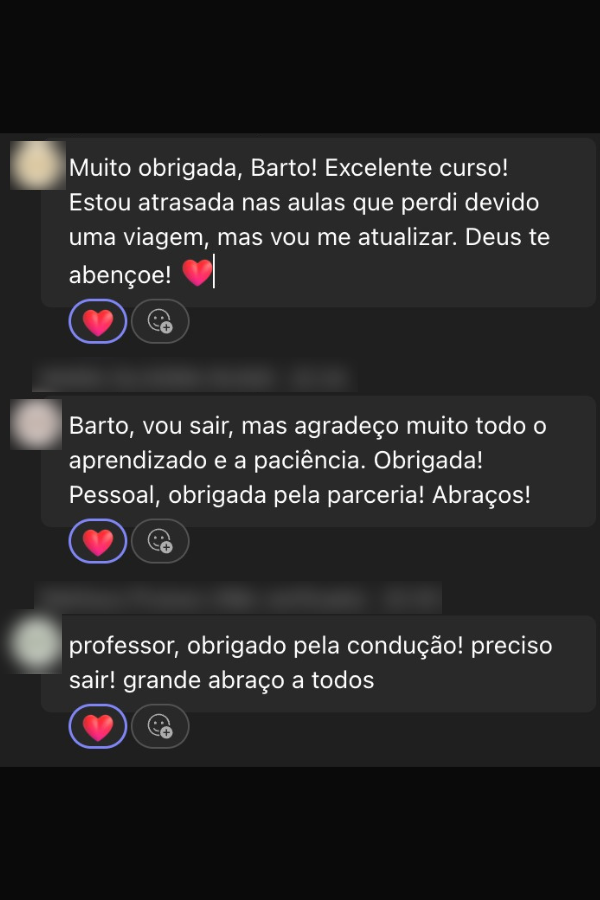Open the sender avatar beside "Muito obrigada, Barto"
Viewport: 600px width, 900px height.
(35, 165)
